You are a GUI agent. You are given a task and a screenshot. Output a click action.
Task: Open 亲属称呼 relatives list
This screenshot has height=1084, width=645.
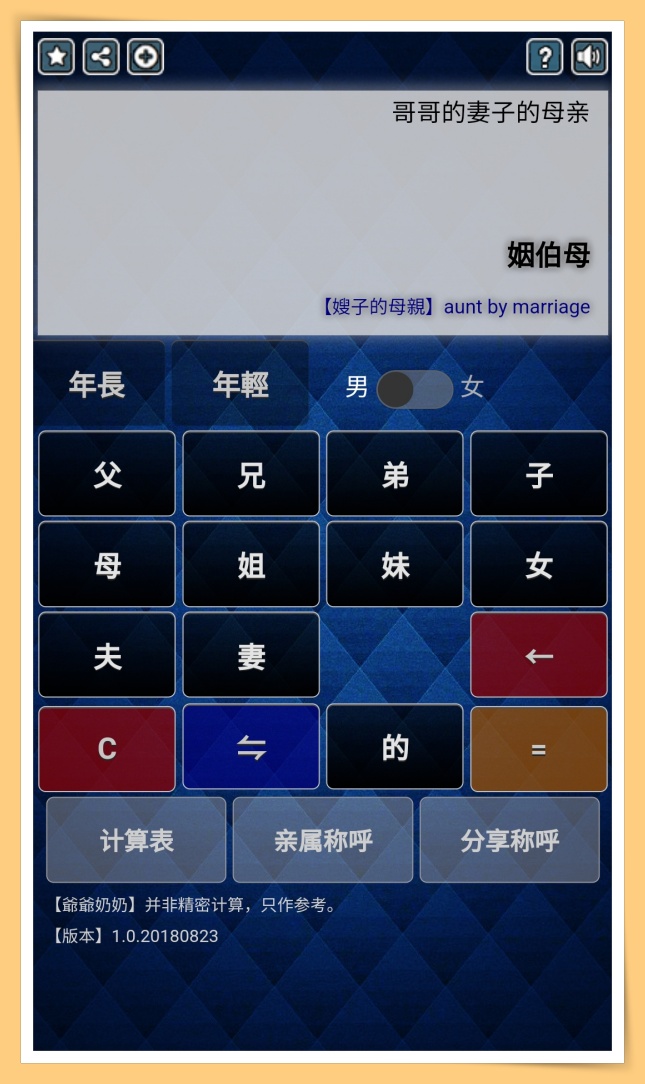pyautogui.click(x=323, y=840)
